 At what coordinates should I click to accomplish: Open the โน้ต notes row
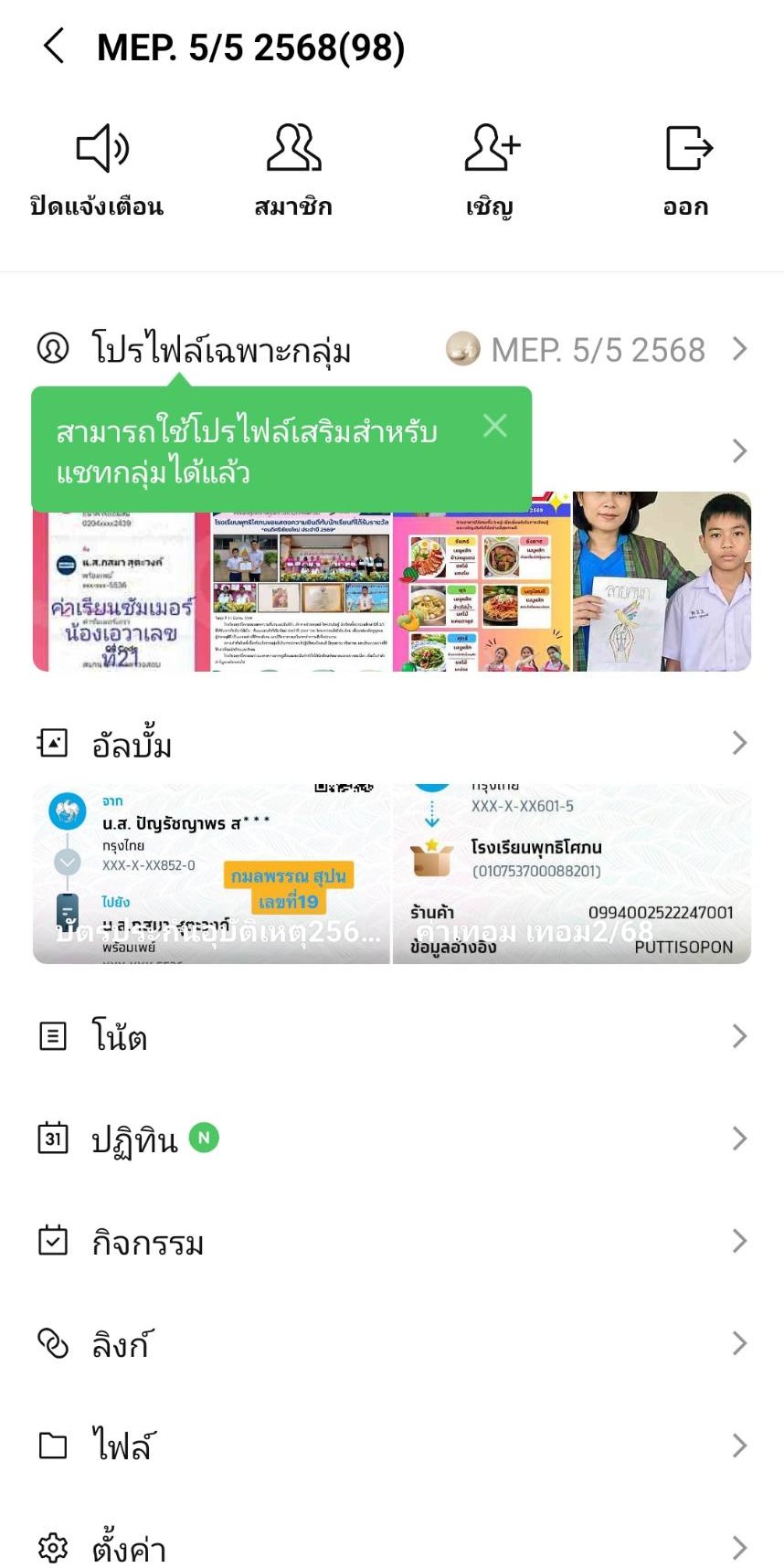[391, 1036]
